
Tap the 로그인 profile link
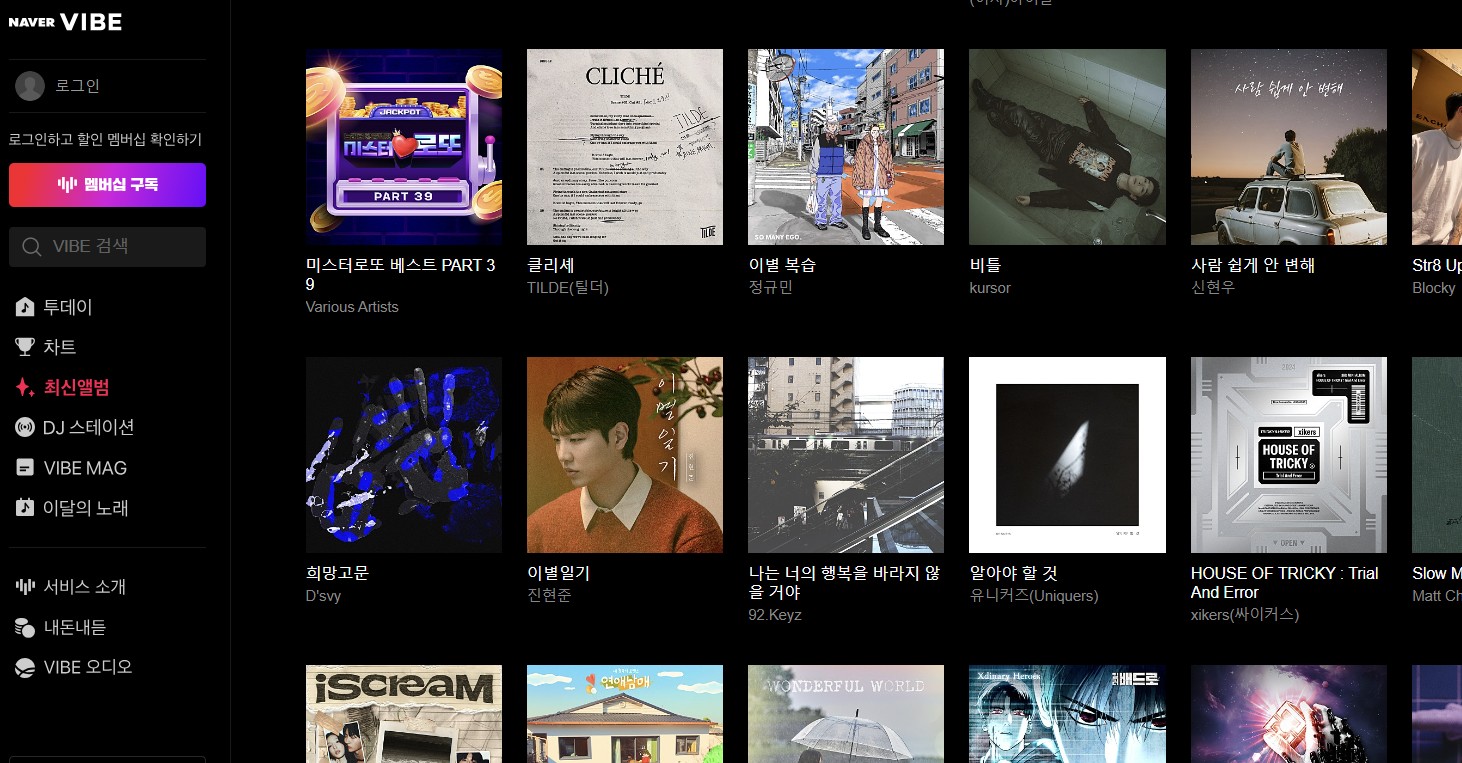[60, 86]
